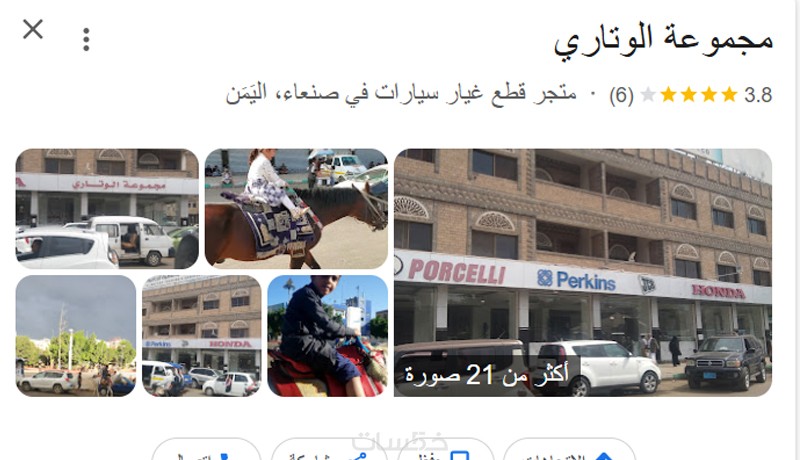Open the cloudy sky street photo
The height and width of the screenshot is (460, 800).
[76, 335]
